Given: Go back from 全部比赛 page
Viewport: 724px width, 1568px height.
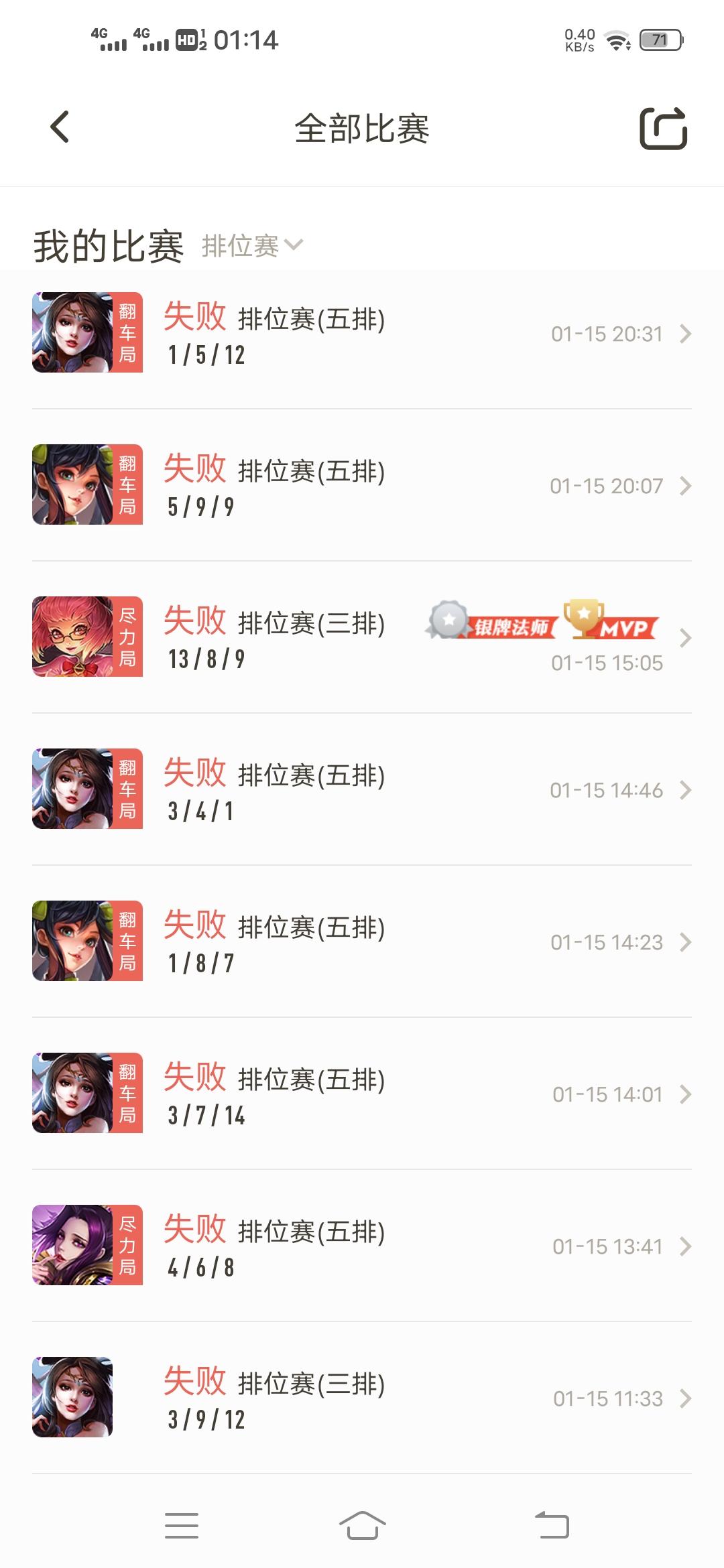Looking at the screenshot, I should coord(60,127).
